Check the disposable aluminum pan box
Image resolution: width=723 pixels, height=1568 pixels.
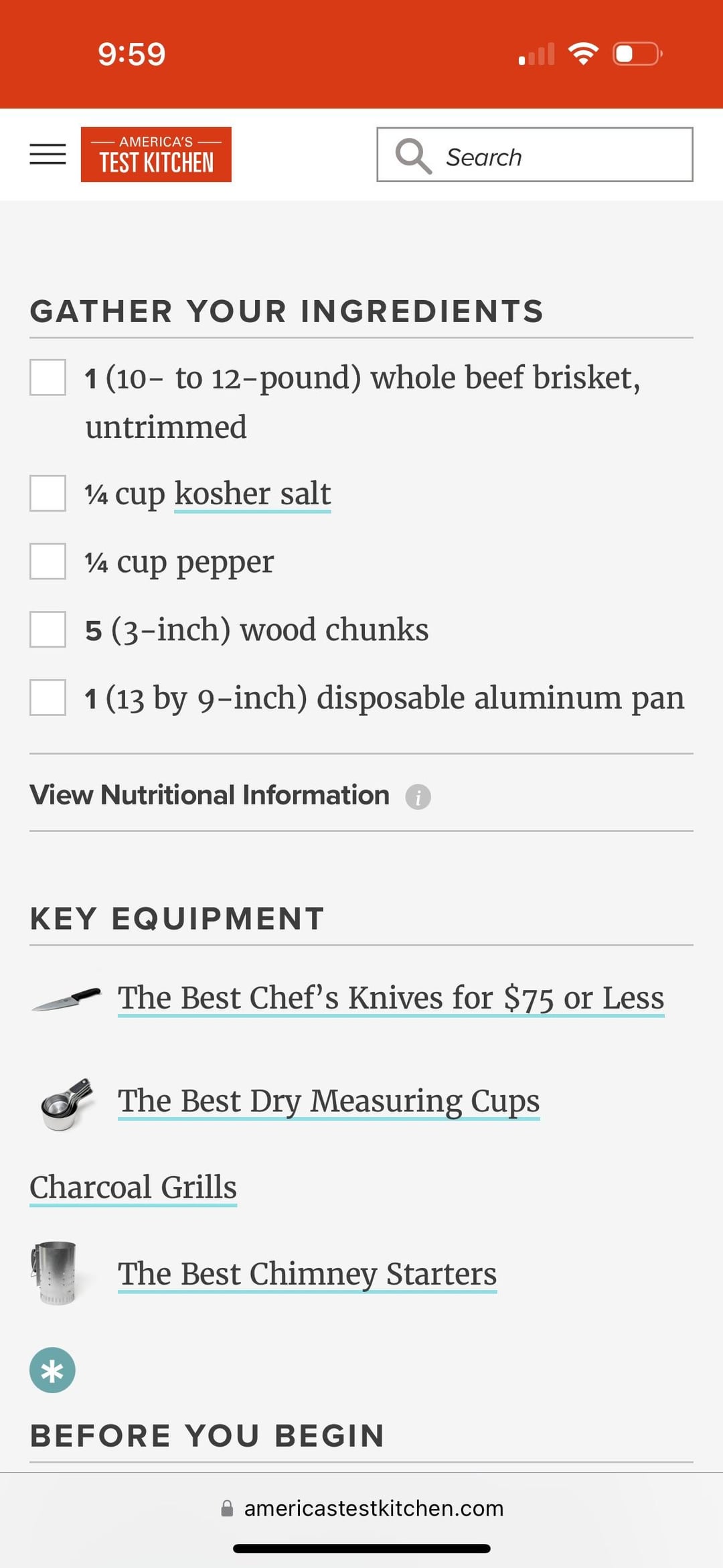click(48, 698)
